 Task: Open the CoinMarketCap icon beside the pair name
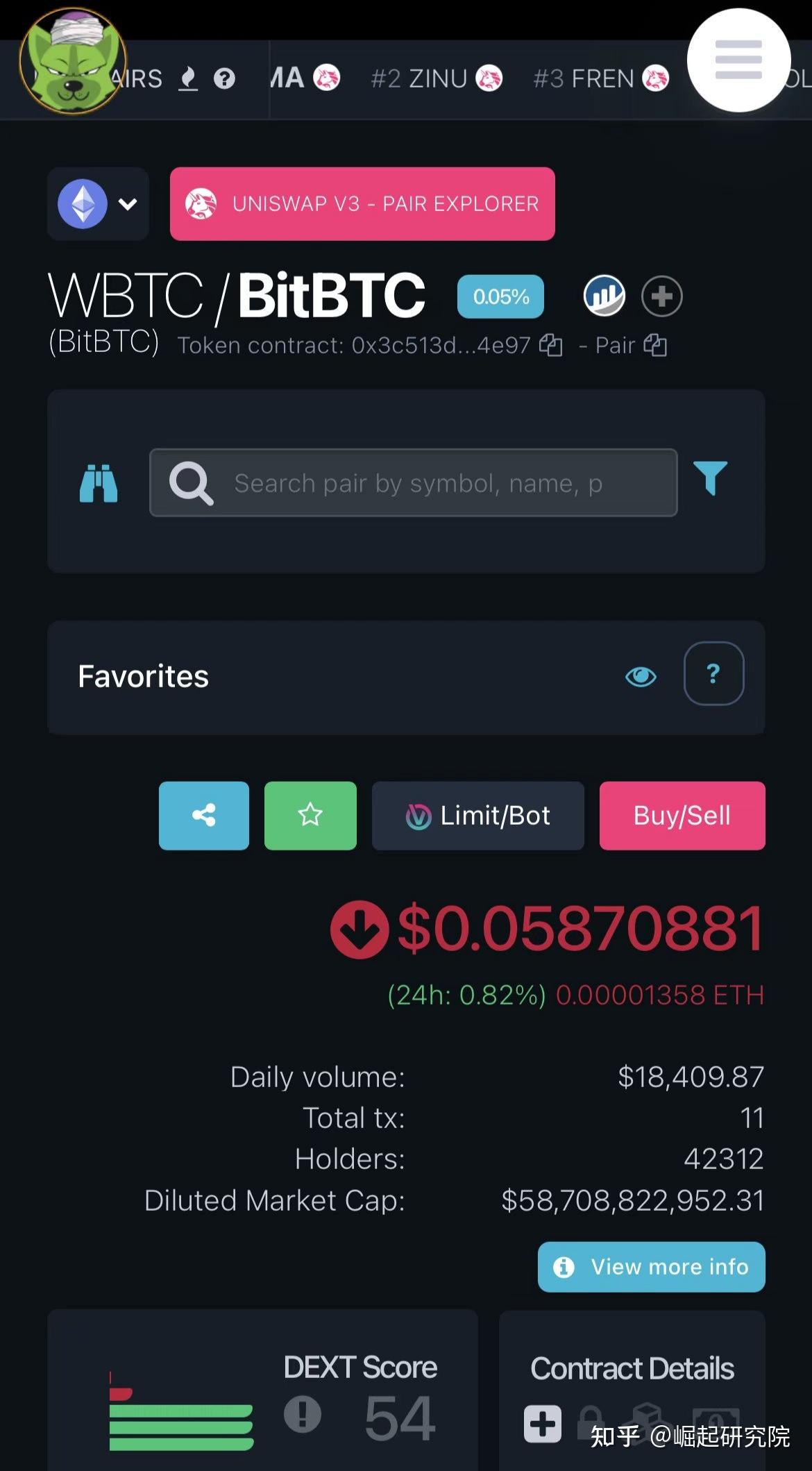coord(603,295)
